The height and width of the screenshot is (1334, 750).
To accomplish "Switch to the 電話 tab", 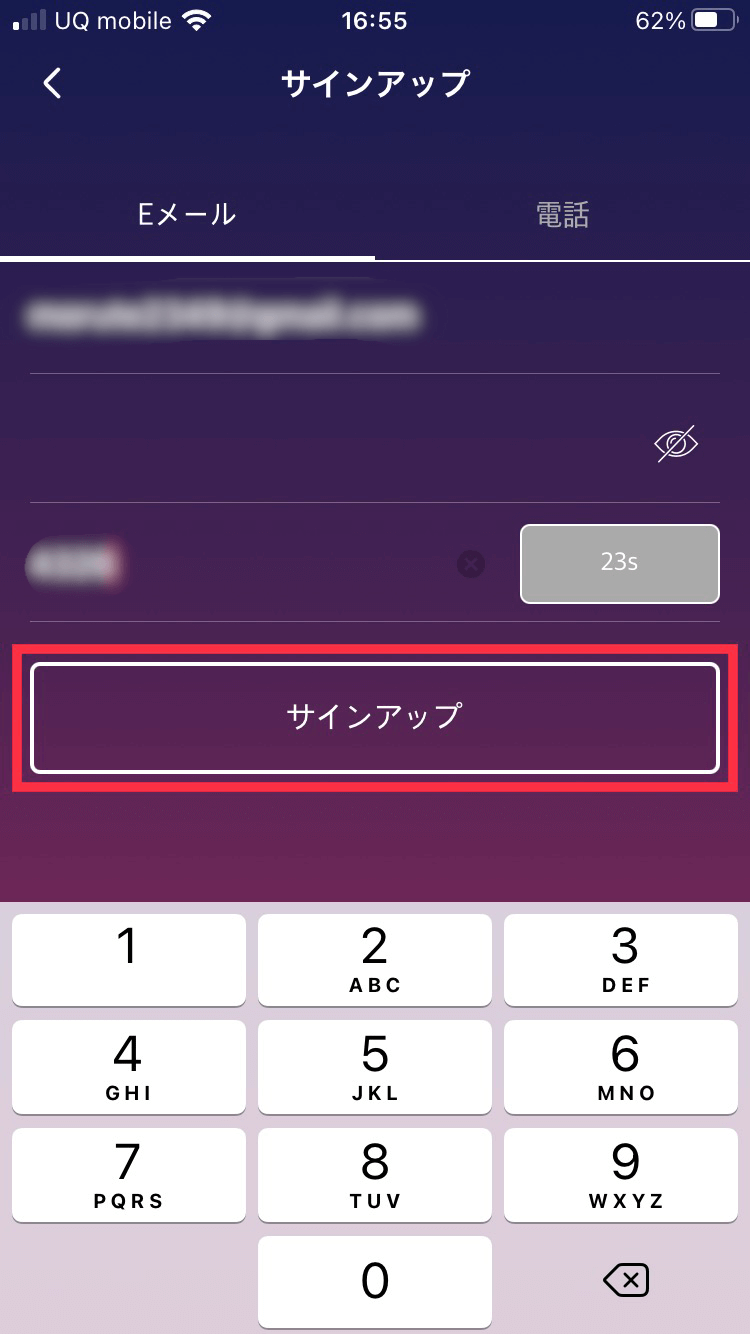I will coord(562,214).
